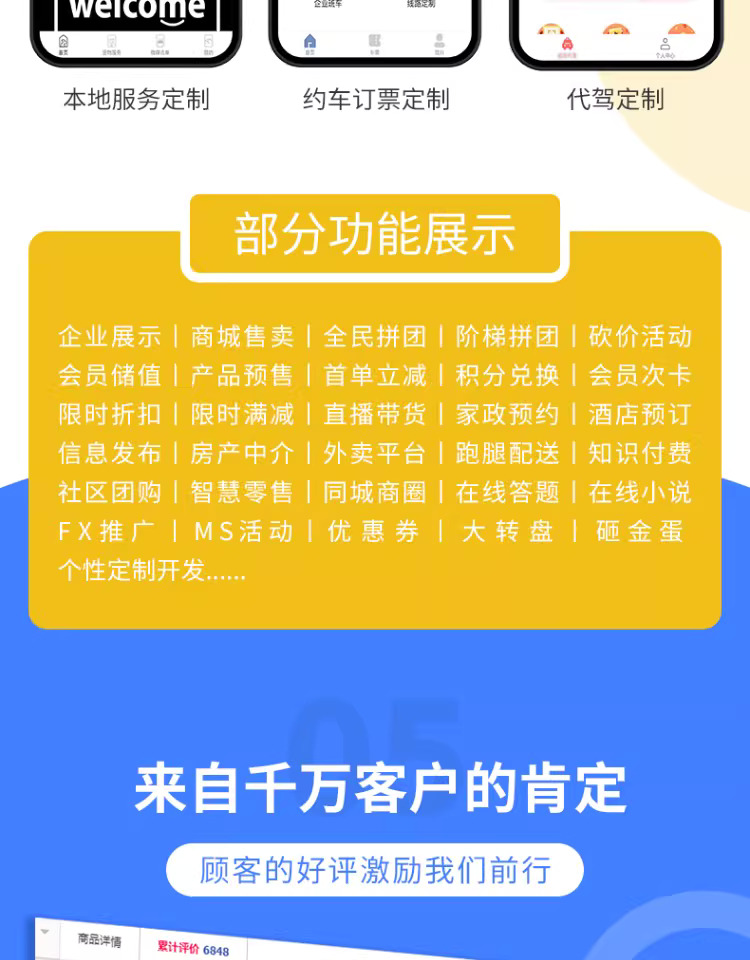Screen dimensions: 750x960
Task: Open the 卡票 ticket icon in the middle phone
Action: [x=375, y=41]
